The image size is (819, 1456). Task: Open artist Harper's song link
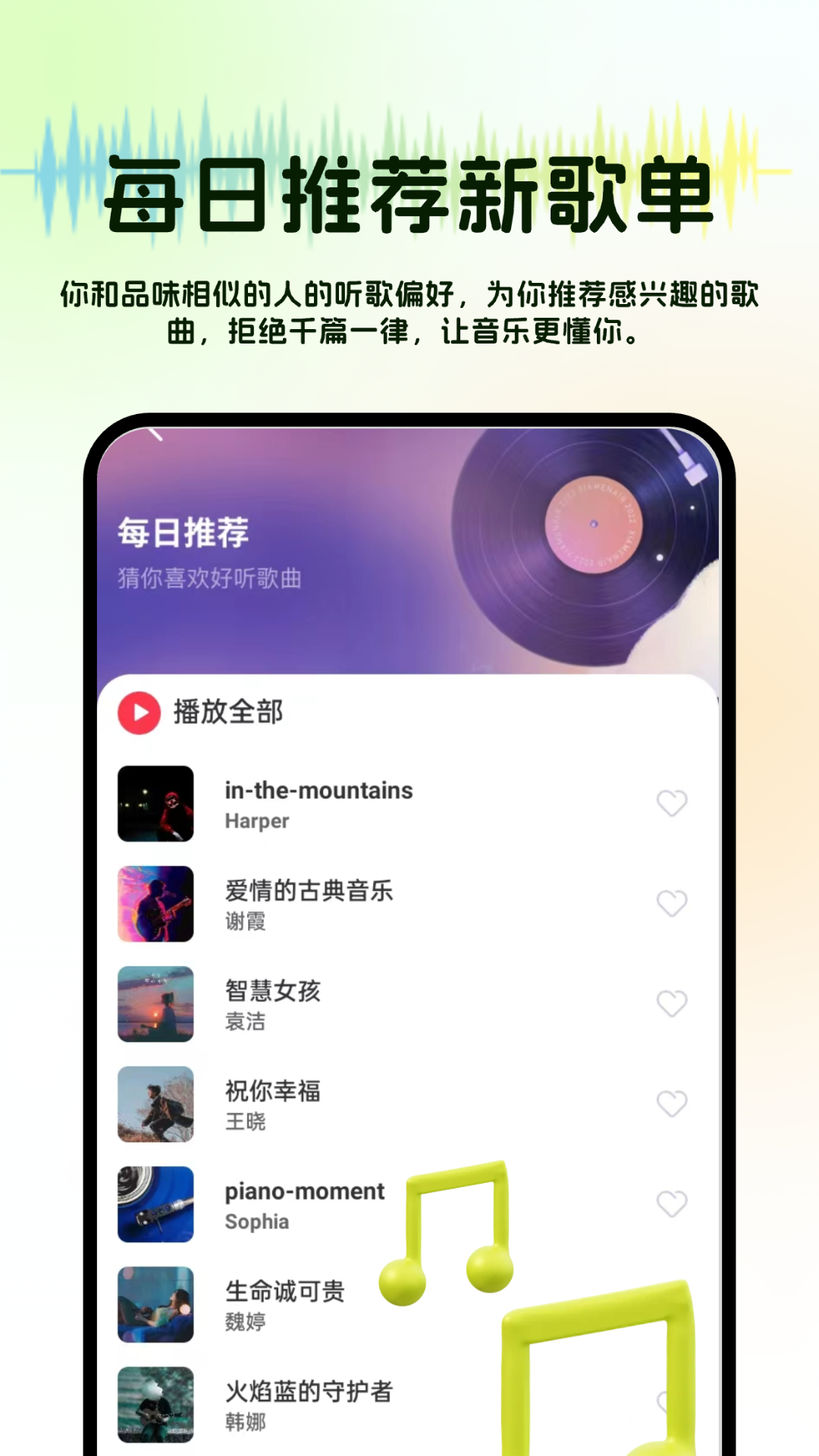(x=256, y=821)
